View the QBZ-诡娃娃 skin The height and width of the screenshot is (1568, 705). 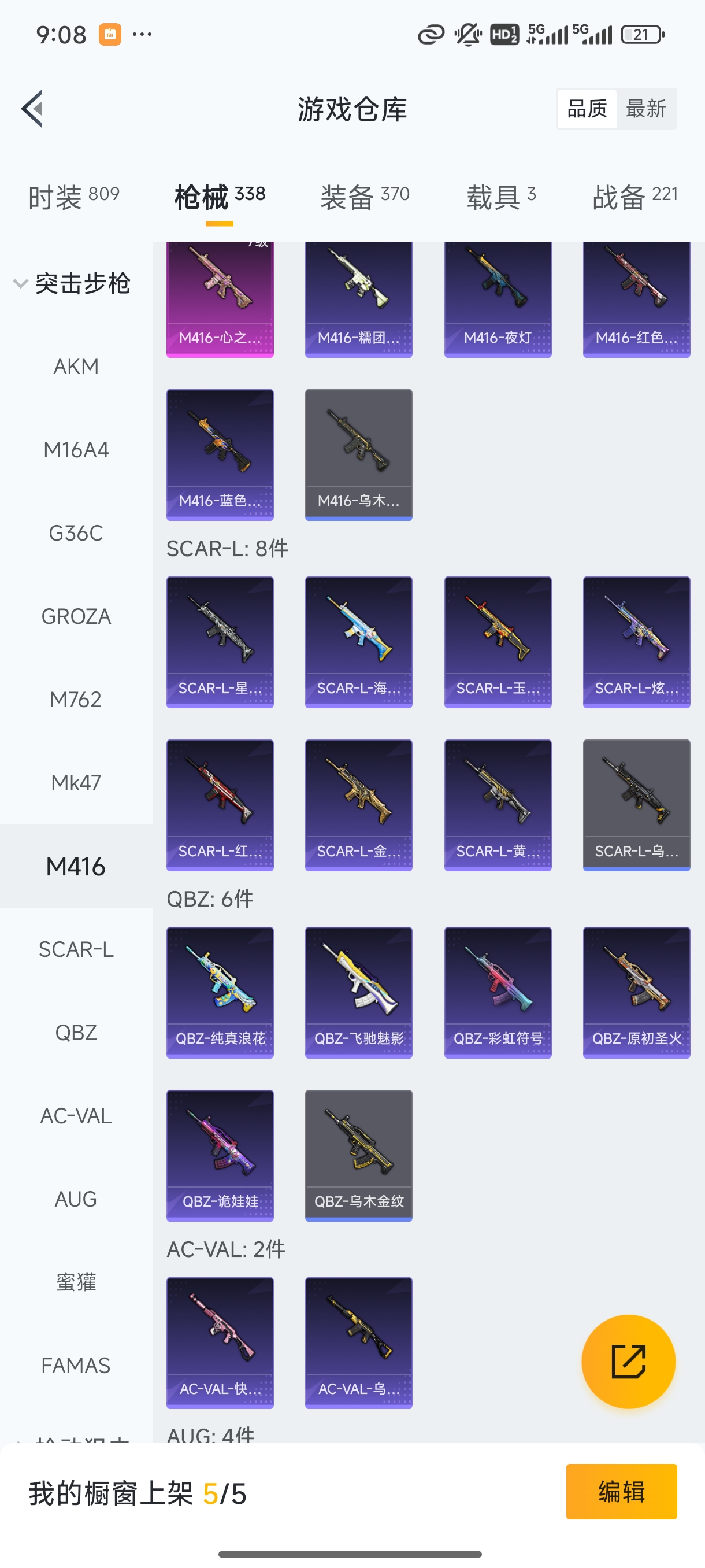click(x=220, y=1155)
